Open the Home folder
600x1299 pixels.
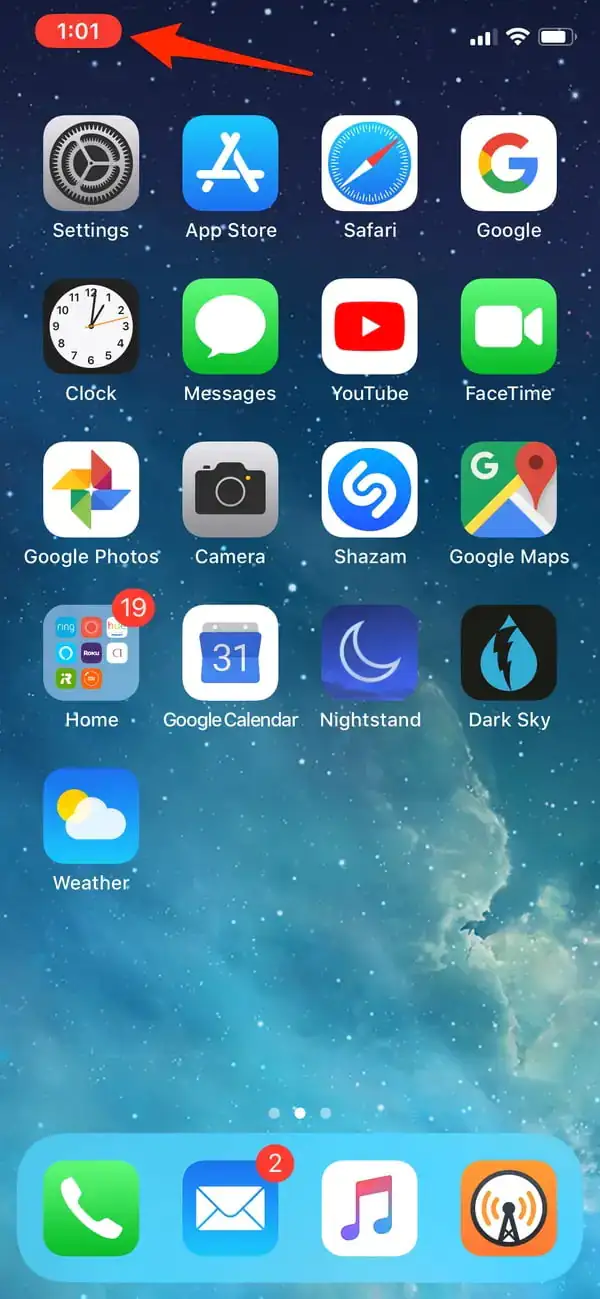pyautogui.click(x=91, y=652)
